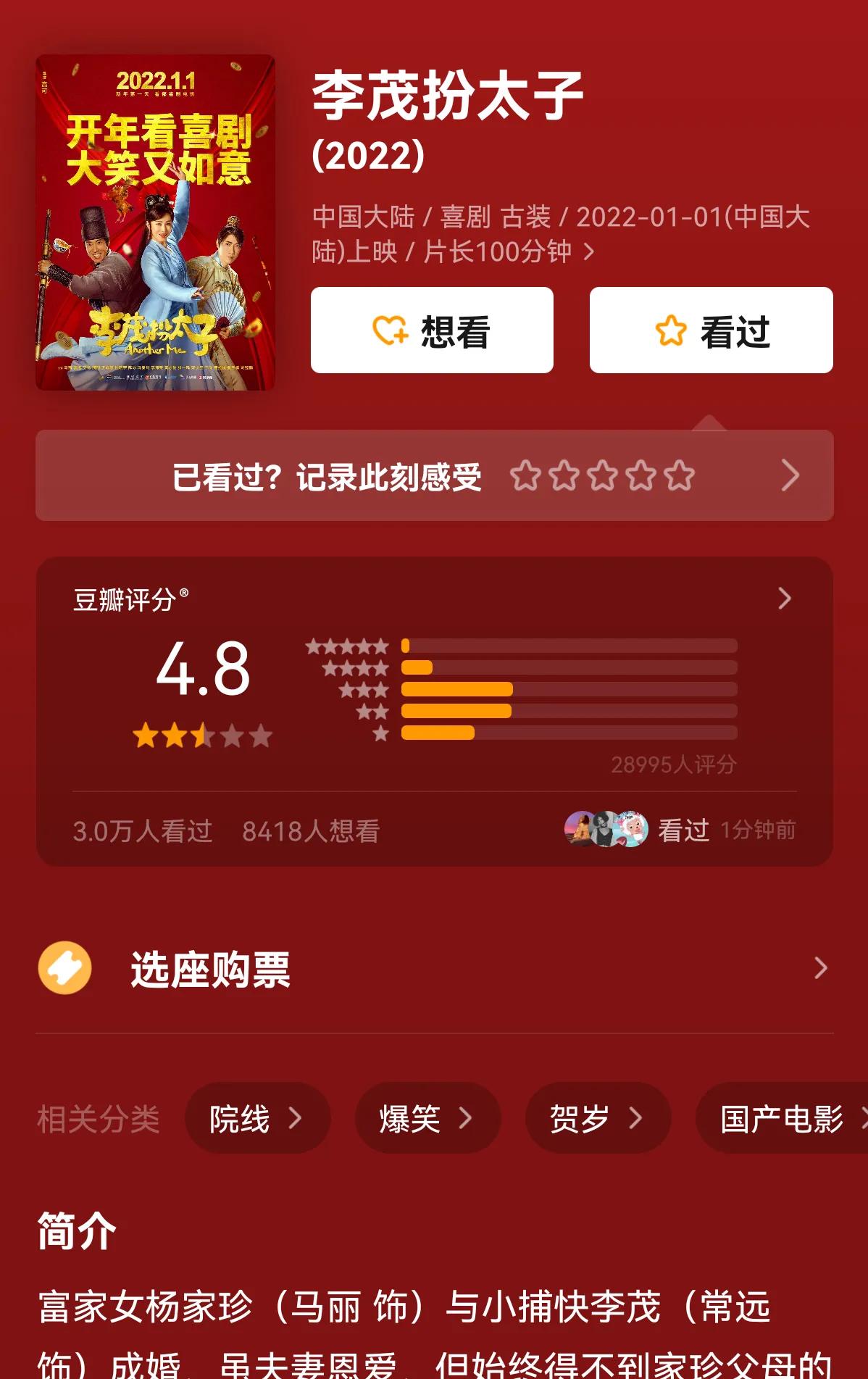This screenshot has height=1379, width=868.
Task: Open the 国产电影 category chip
Action: [x=783, y=1118]
